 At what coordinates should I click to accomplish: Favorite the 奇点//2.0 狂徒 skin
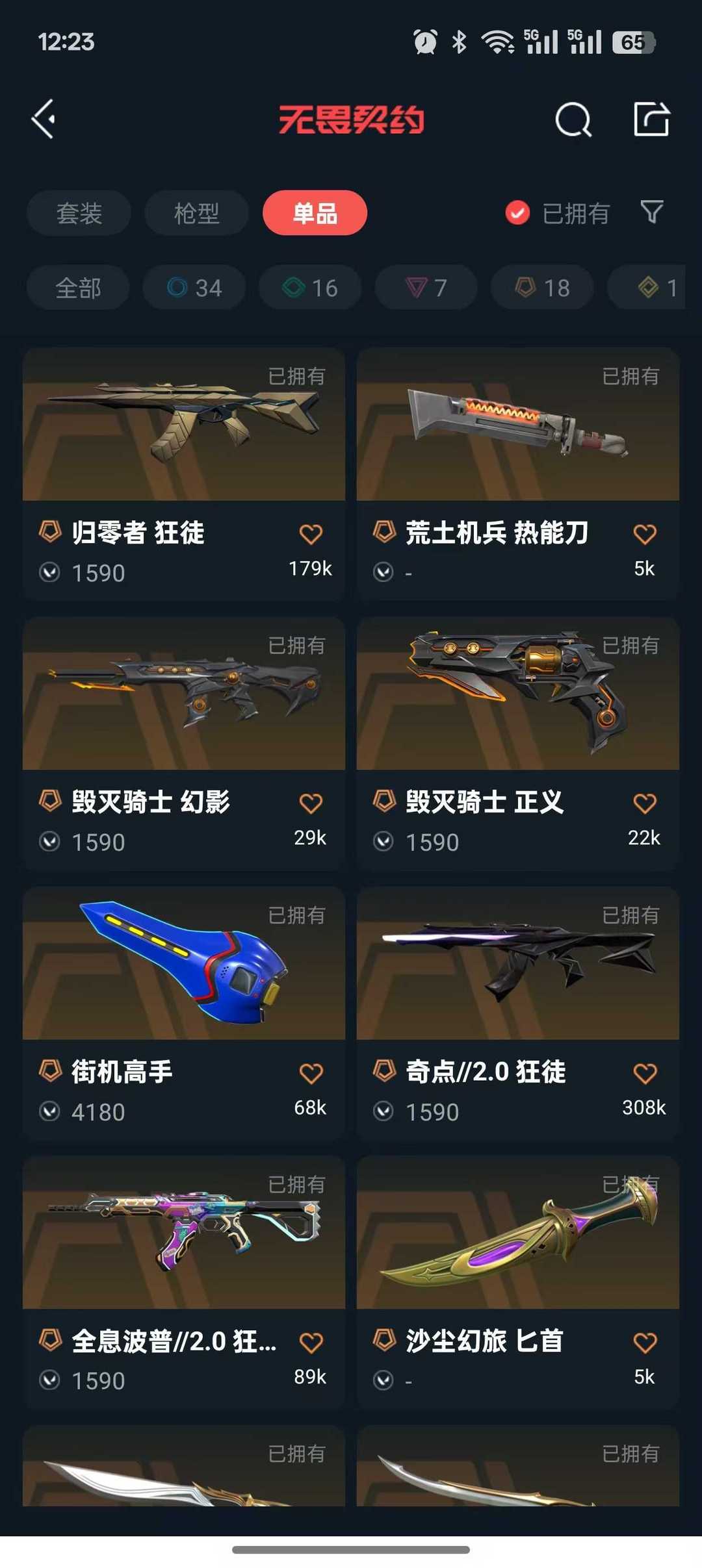pyautogui.click(x=645, y=1073)
